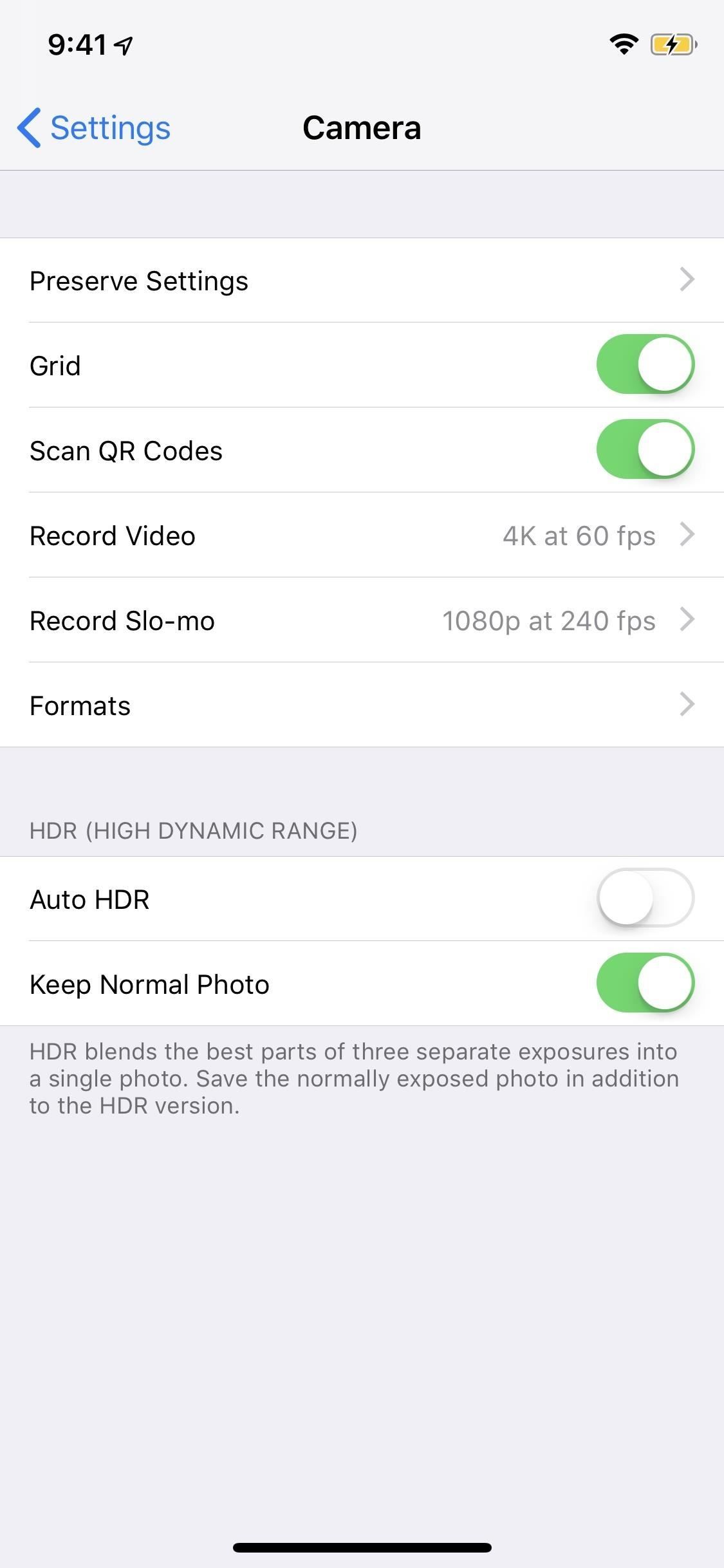The height and width of the screenshot is (1568, 724).
Task: Open the Formats settings page
Action: click(362, 705)
